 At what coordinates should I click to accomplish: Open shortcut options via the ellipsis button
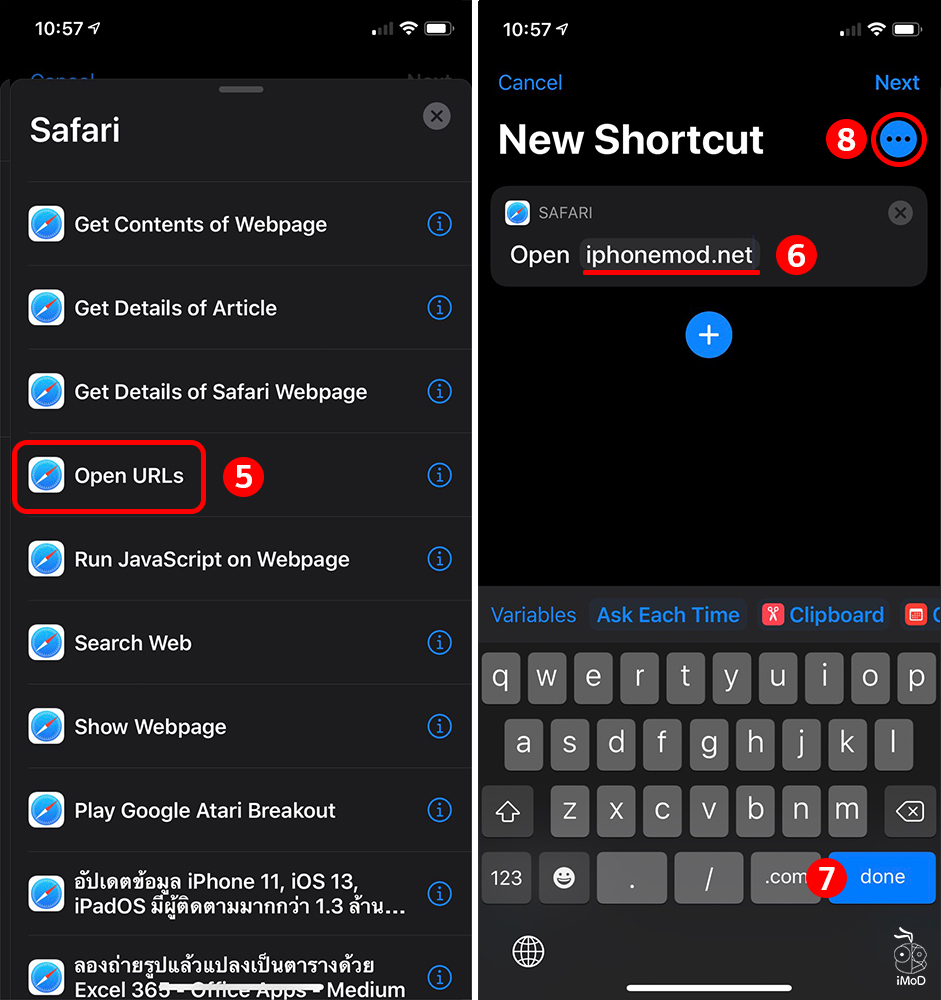click(x=898, y=139)
